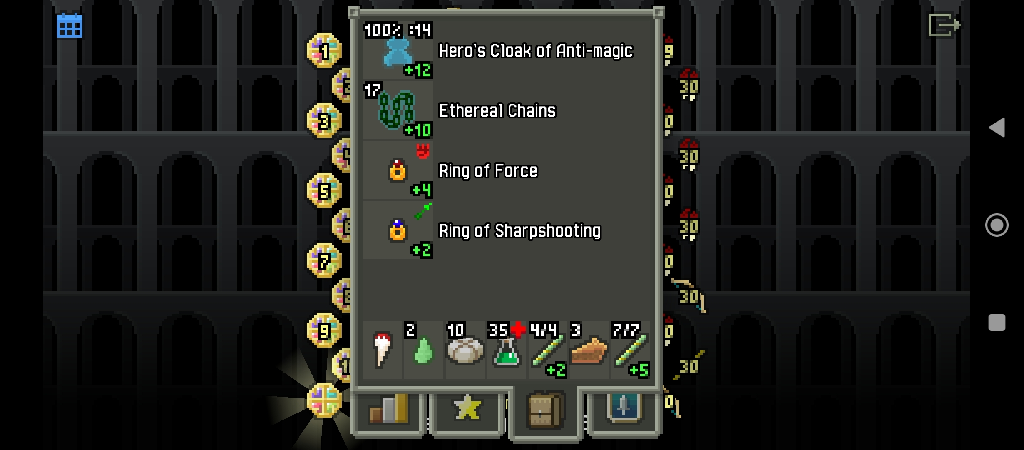The image size is (1024, 450).
Task: Select the Ring of Sharpshooting row
Action: pos(505,231)
